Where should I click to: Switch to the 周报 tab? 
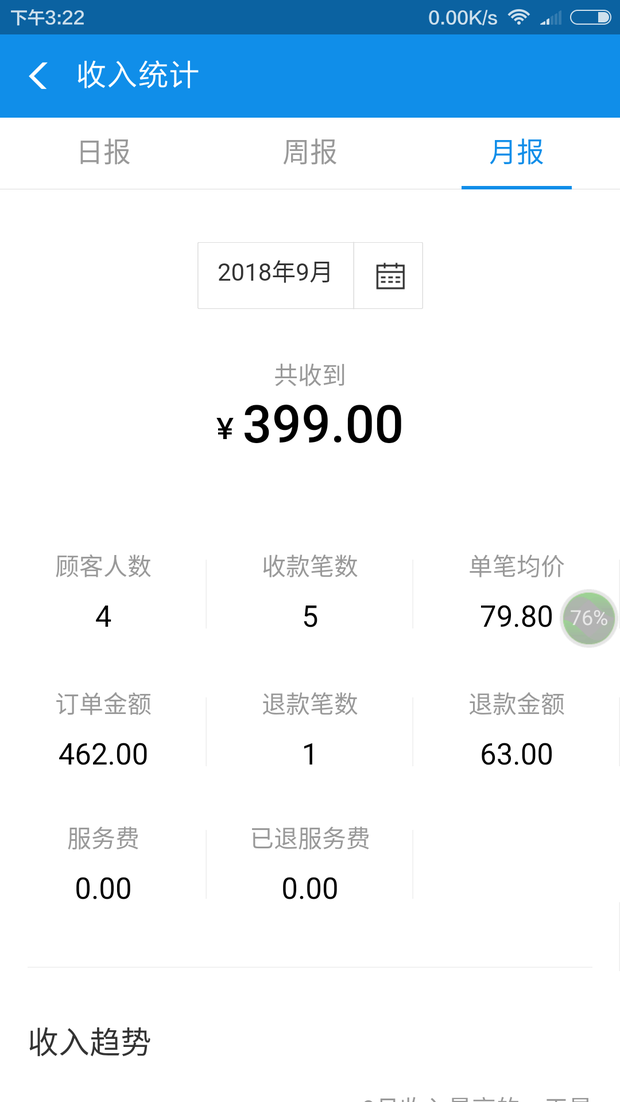tap(310, 153)
